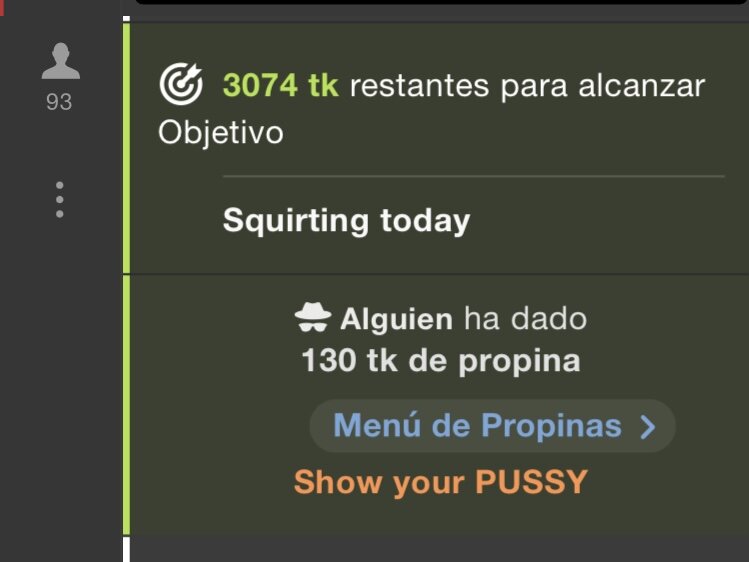749x562 pixels.
Task: Open the three-dot overflow menu
Action: 60,200
